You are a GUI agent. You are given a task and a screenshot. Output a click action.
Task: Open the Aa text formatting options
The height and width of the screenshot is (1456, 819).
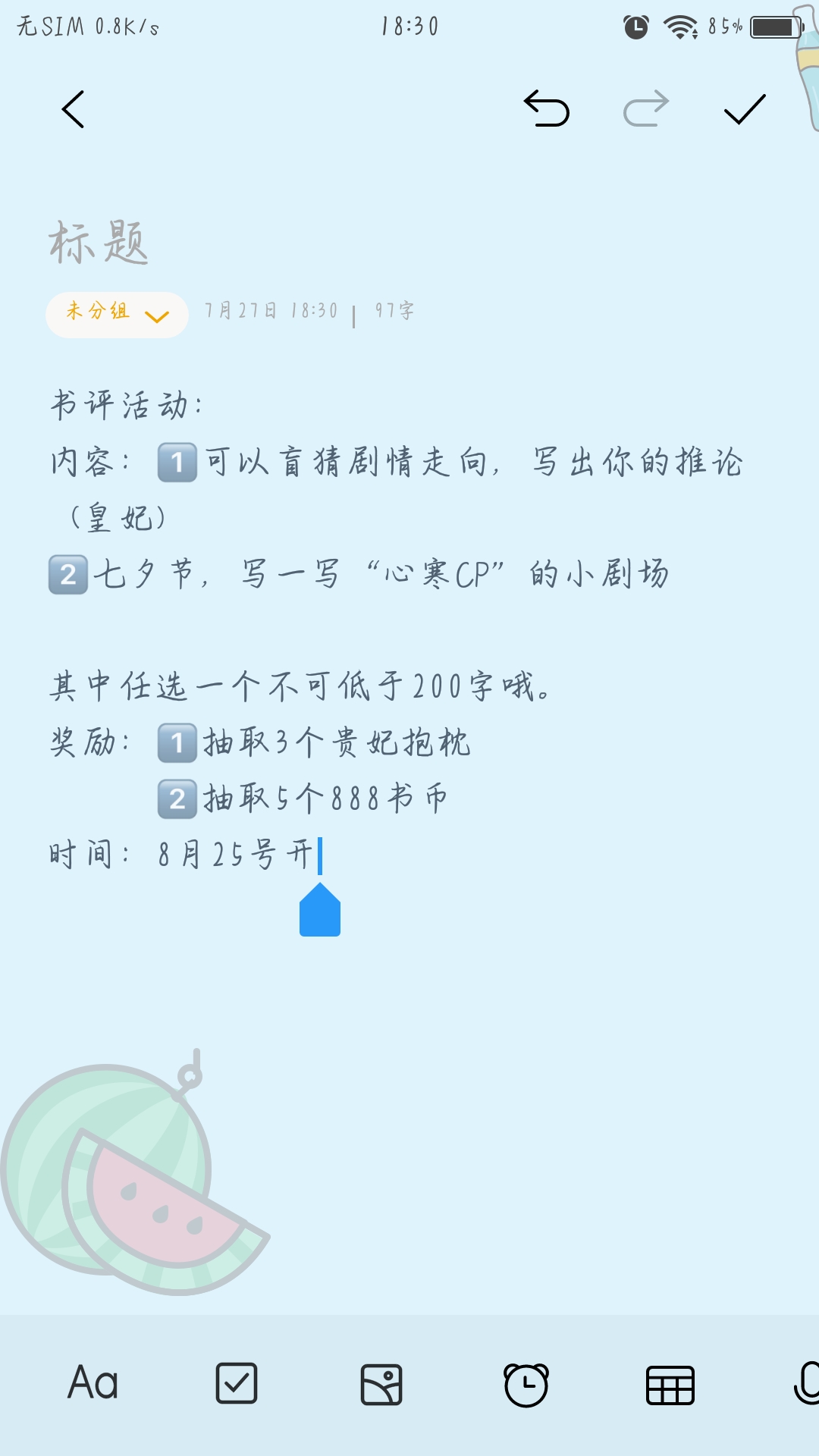pos(93,1383)
